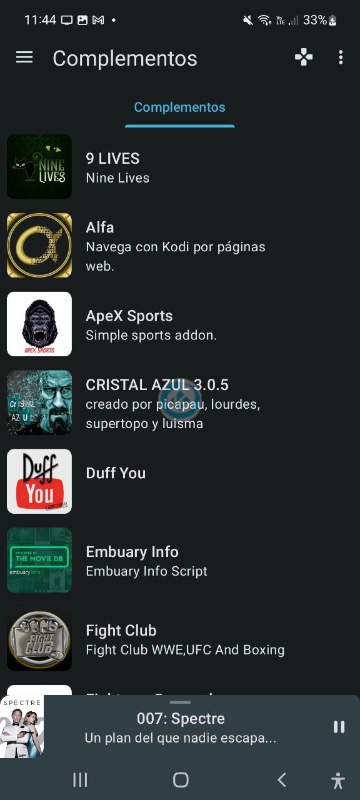This screenshot has width=360, height=800.
Task: Open the remote control gamepad icon
Action: (304, 58)
